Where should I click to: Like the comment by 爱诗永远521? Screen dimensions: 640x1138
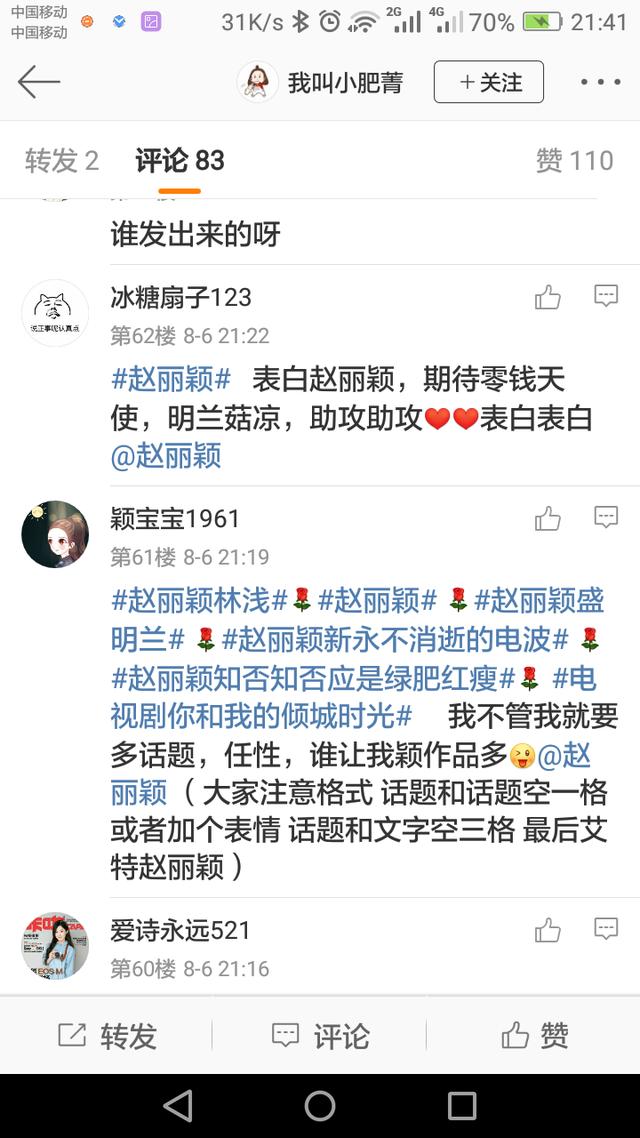tap(547, 930)
